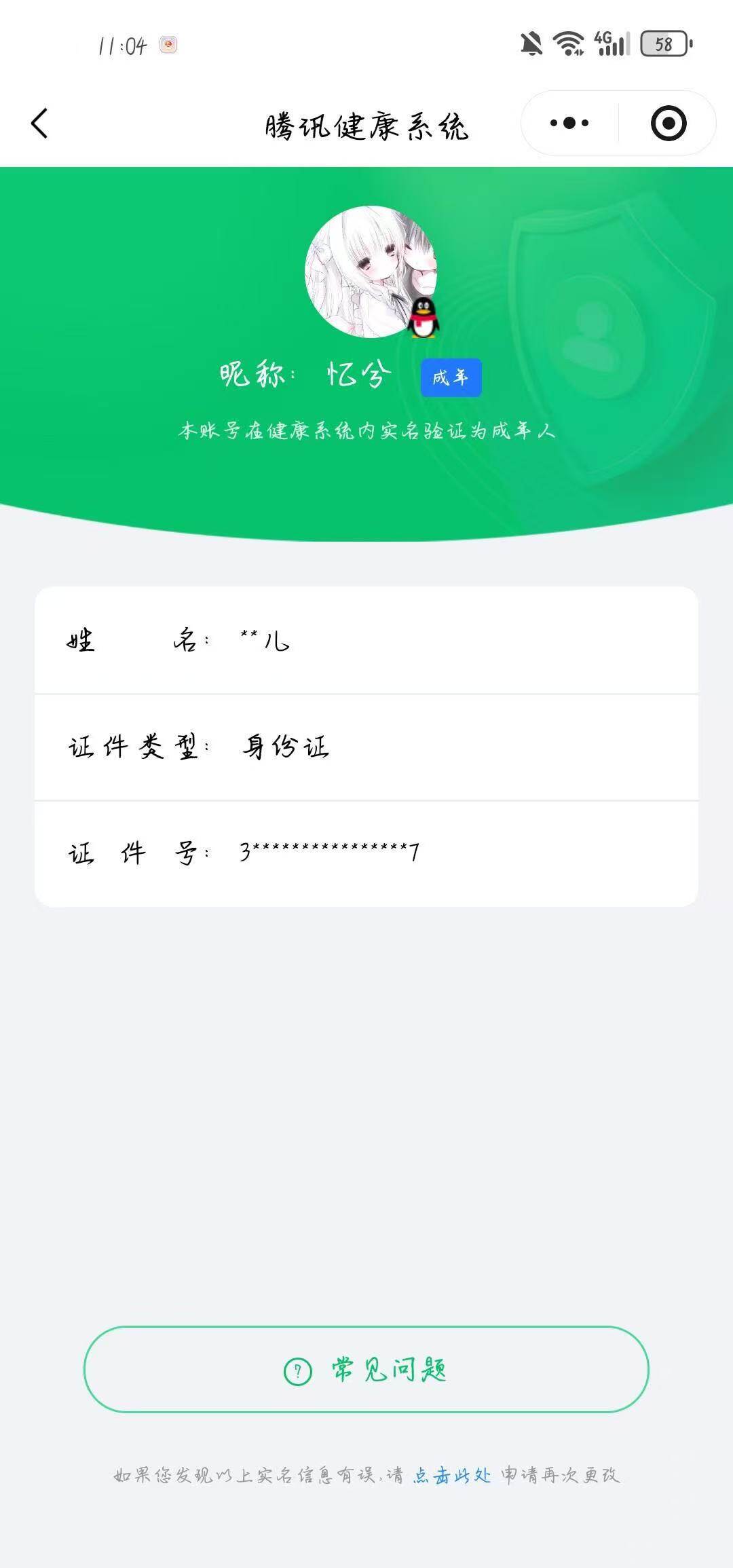
Task: Tap the nickname 忆兮 text
Action: [360, 374]
